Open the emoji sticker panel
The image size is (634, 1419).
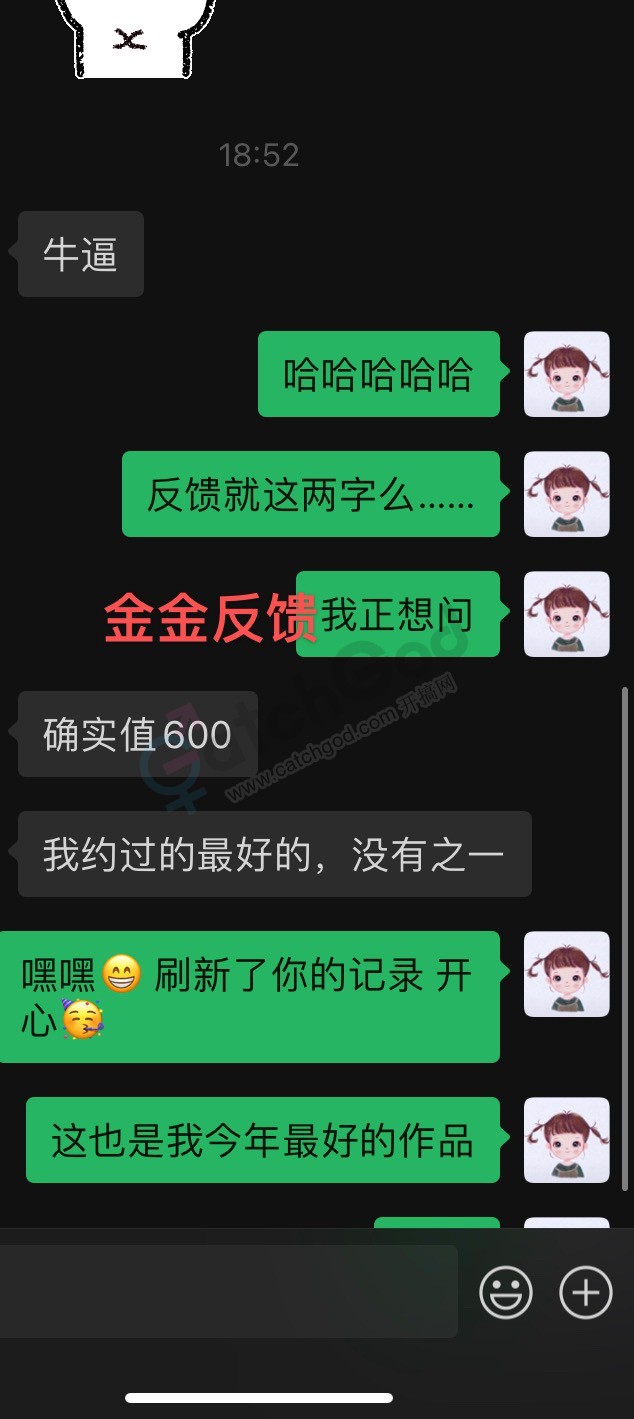[506, 1292]
